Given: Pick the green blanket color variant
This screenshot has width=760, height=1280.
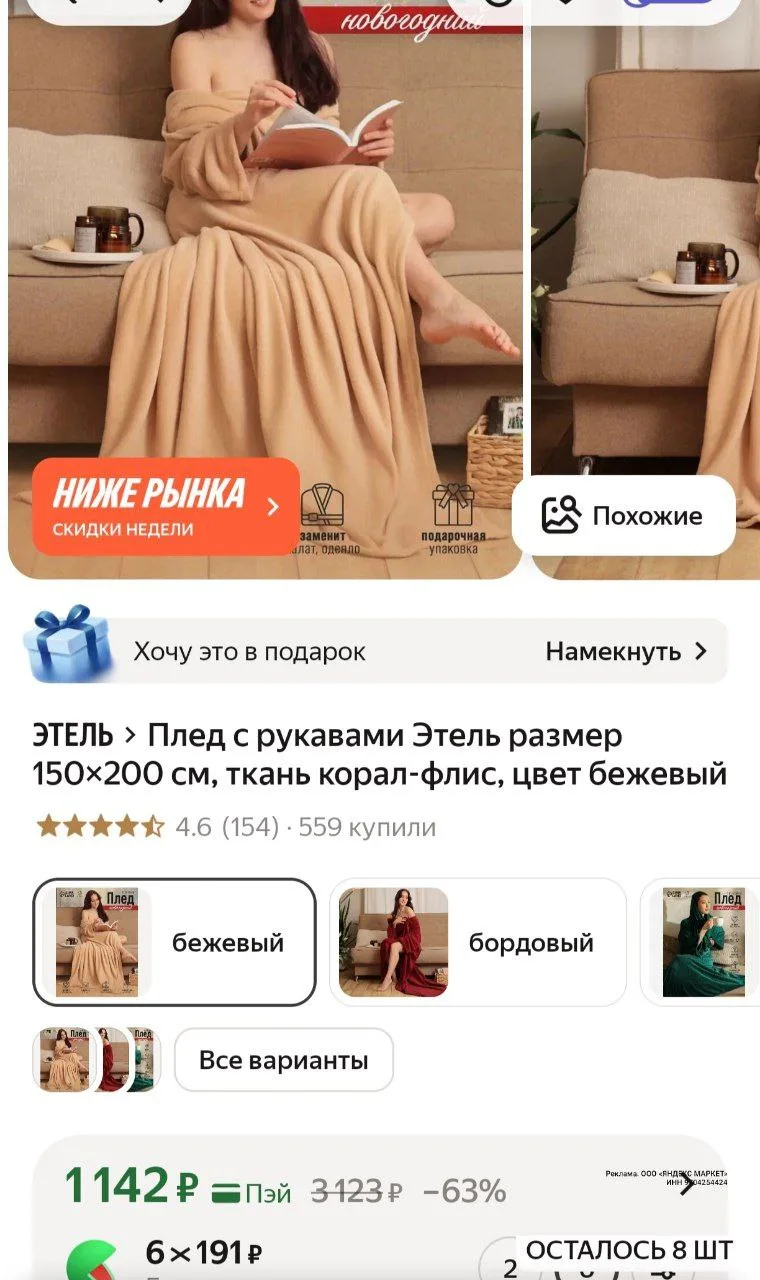Looking at the screenshot, I should 703,942.
